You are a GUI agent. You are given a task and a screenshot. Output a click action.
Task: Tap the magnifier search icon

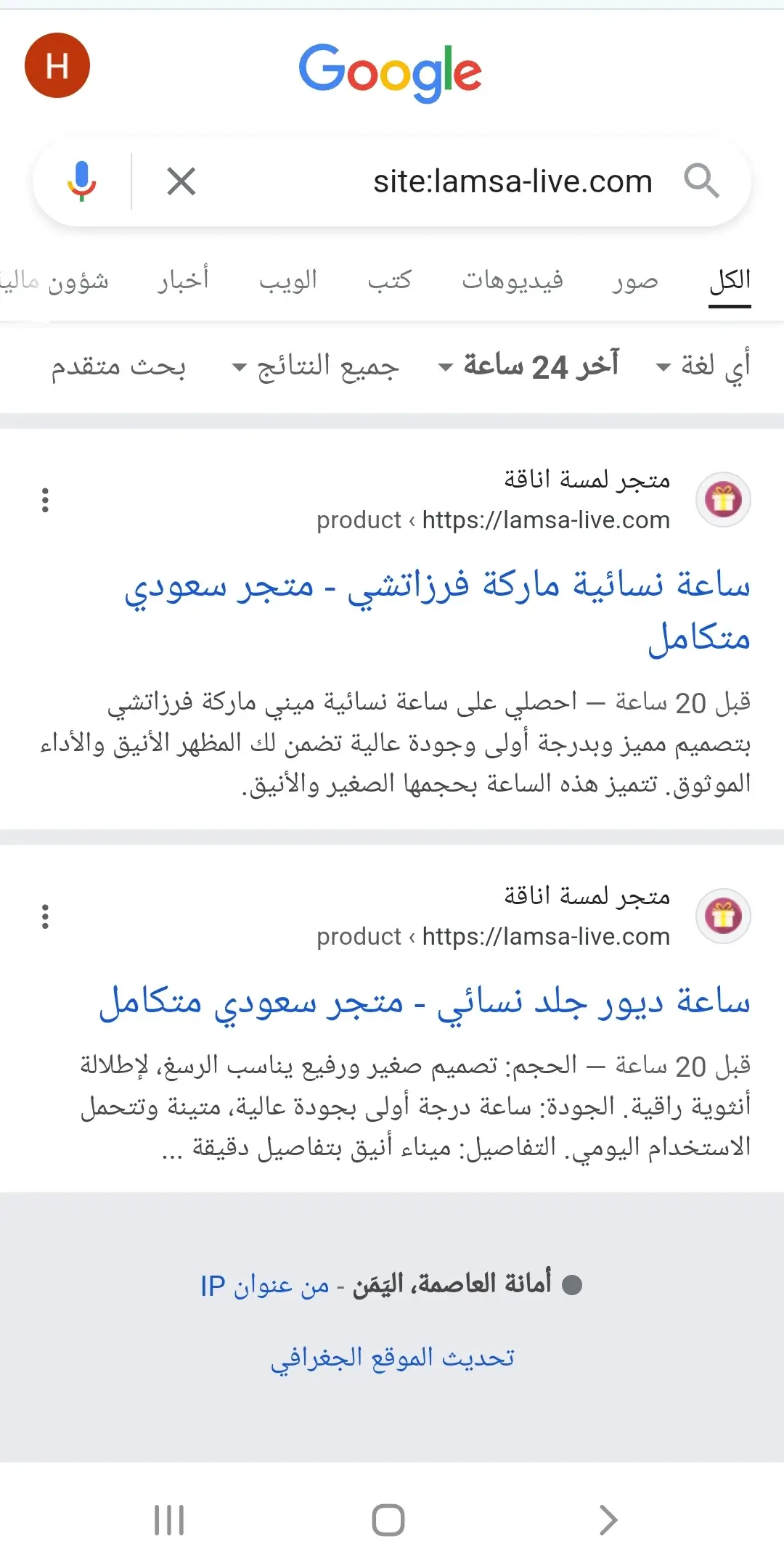pyautogui.click(x=701, y=181)
